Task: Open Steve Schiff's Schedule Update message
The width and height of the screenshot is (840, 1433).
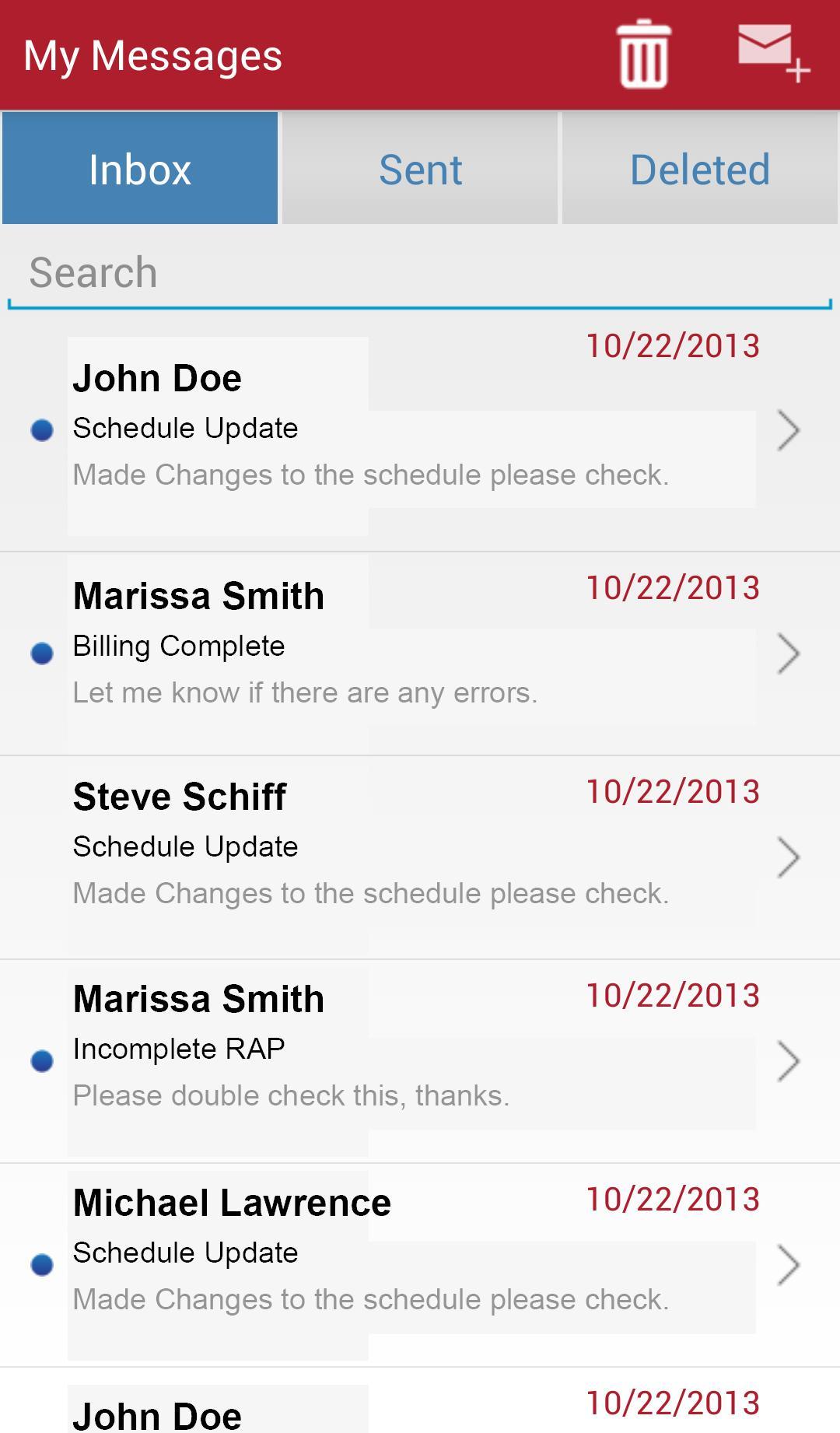Action: click(x=412, y=856)
